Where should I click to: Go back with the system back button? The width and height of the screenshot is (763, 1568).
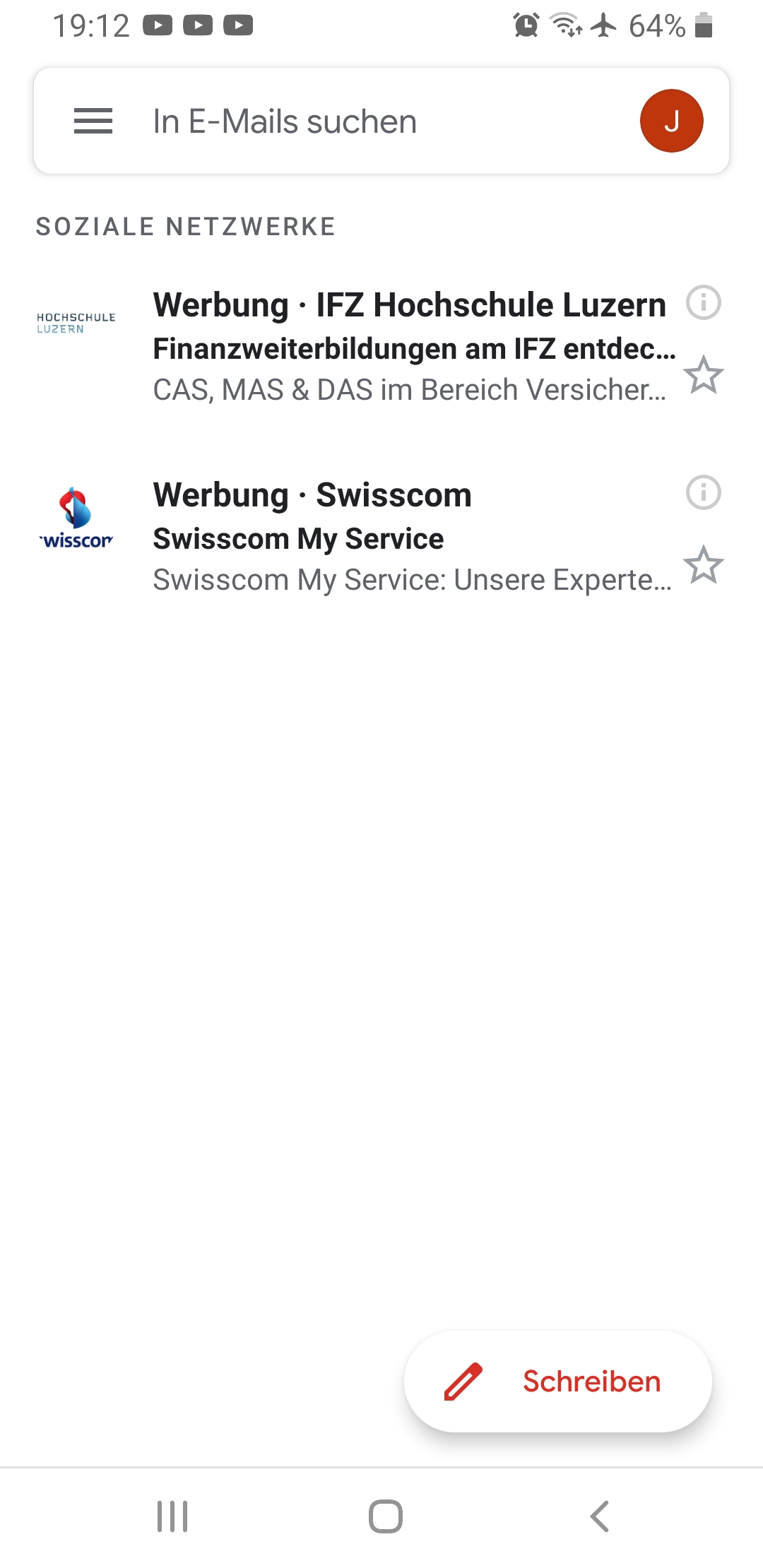[599, 1516]
